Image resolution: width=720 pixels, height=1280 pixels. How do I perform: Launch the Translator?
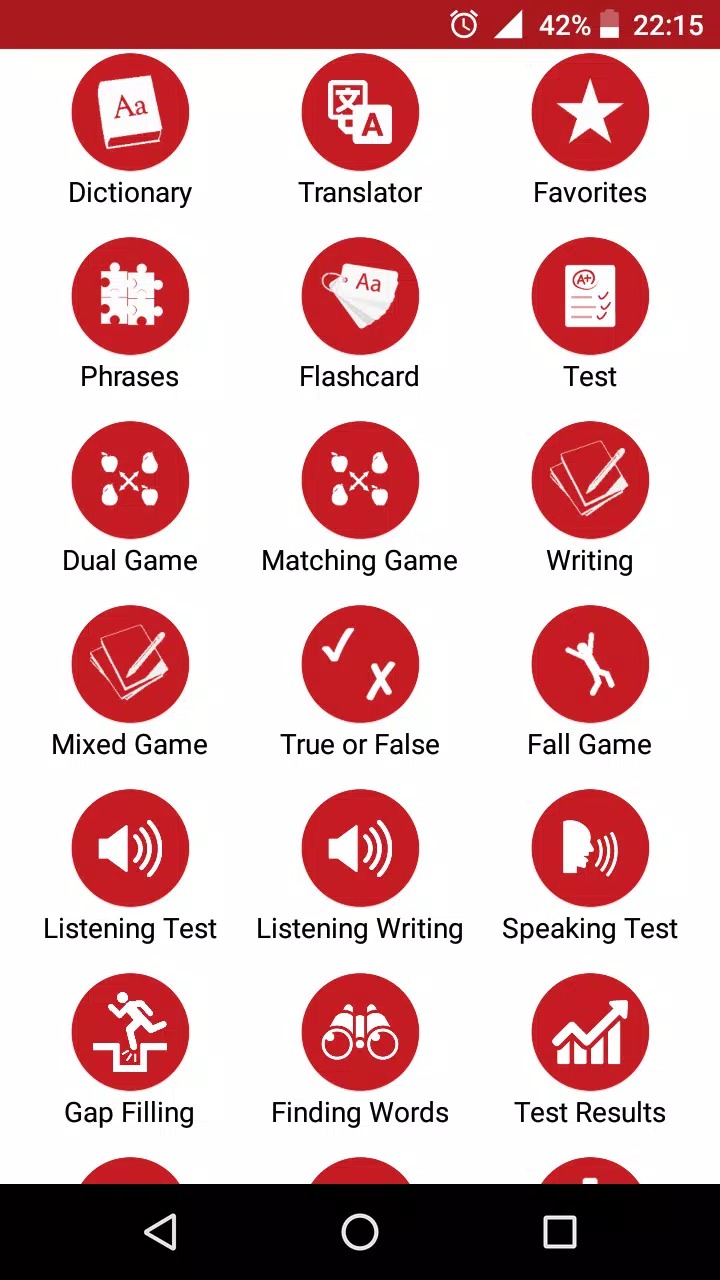360,112
